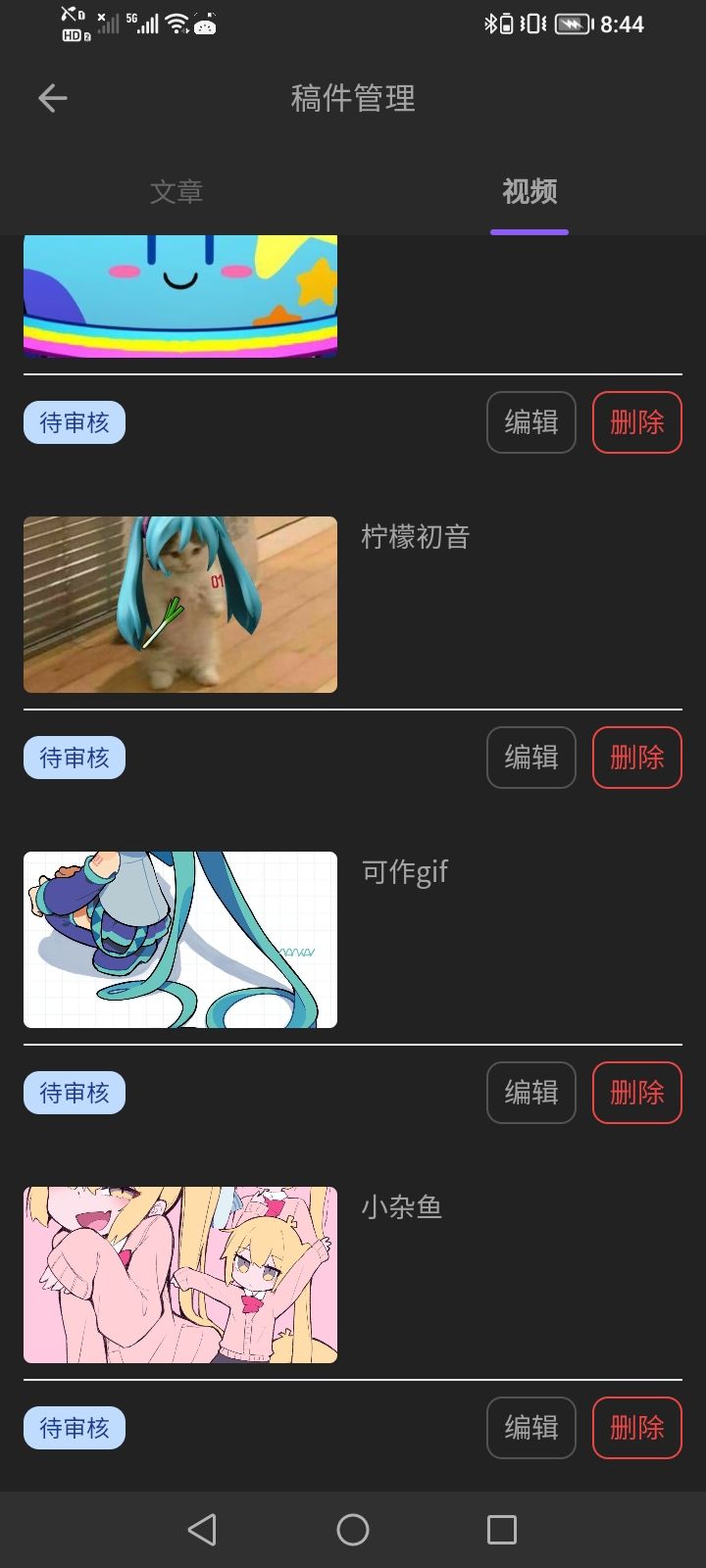This screenshot has height=1568, width=706.
Task: Select the 视频 tab
Action: click(x=529, y=192)
